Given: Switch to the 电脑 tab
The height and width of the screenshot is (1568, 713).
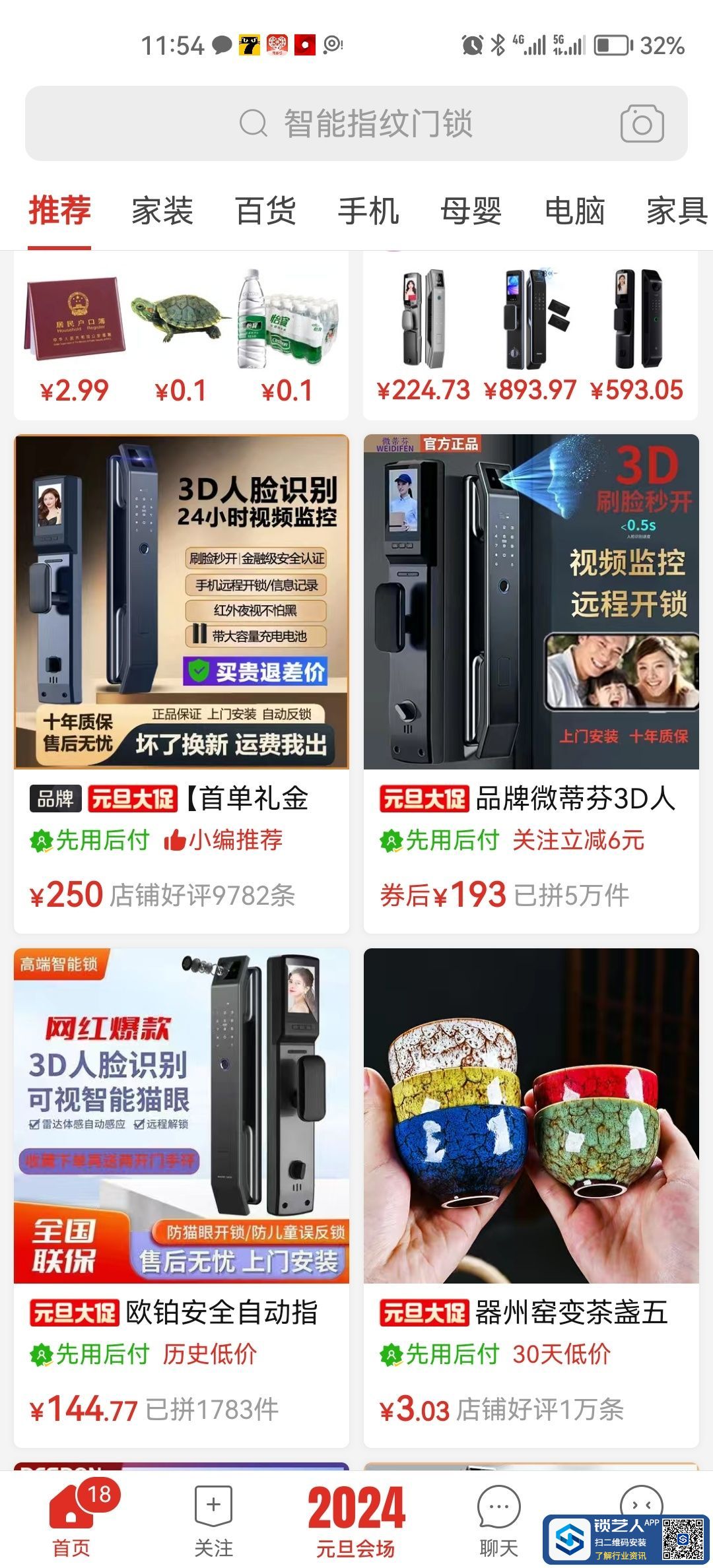Looking at the screenshot, I should [574, 212].
